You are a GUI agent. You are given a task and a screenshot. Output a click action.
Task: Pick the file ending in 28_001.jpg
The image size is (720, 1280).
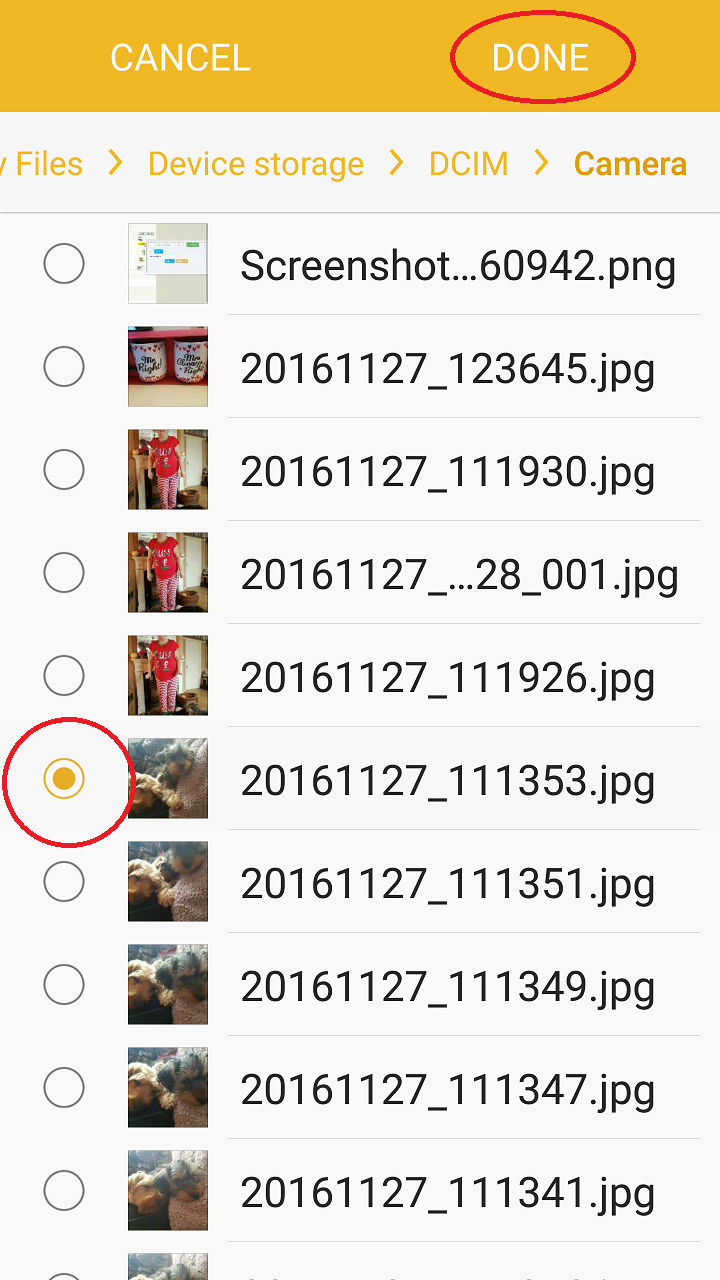(x=360, y=573)
